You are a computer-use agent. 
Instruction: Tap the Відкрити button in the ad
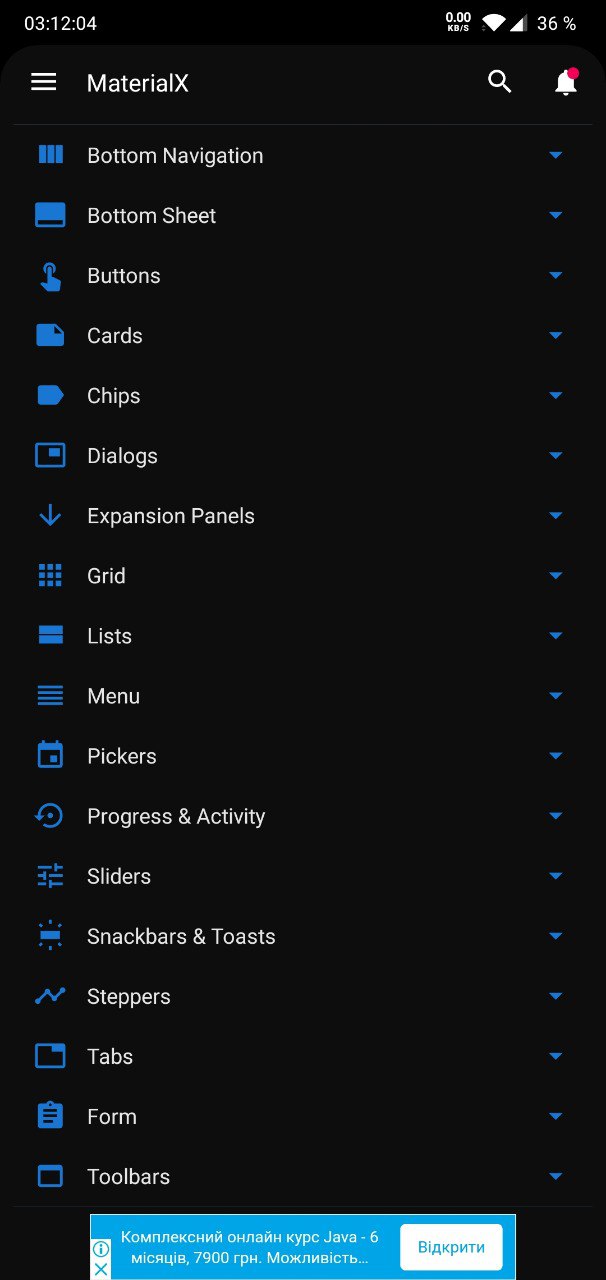point(451,1247)
